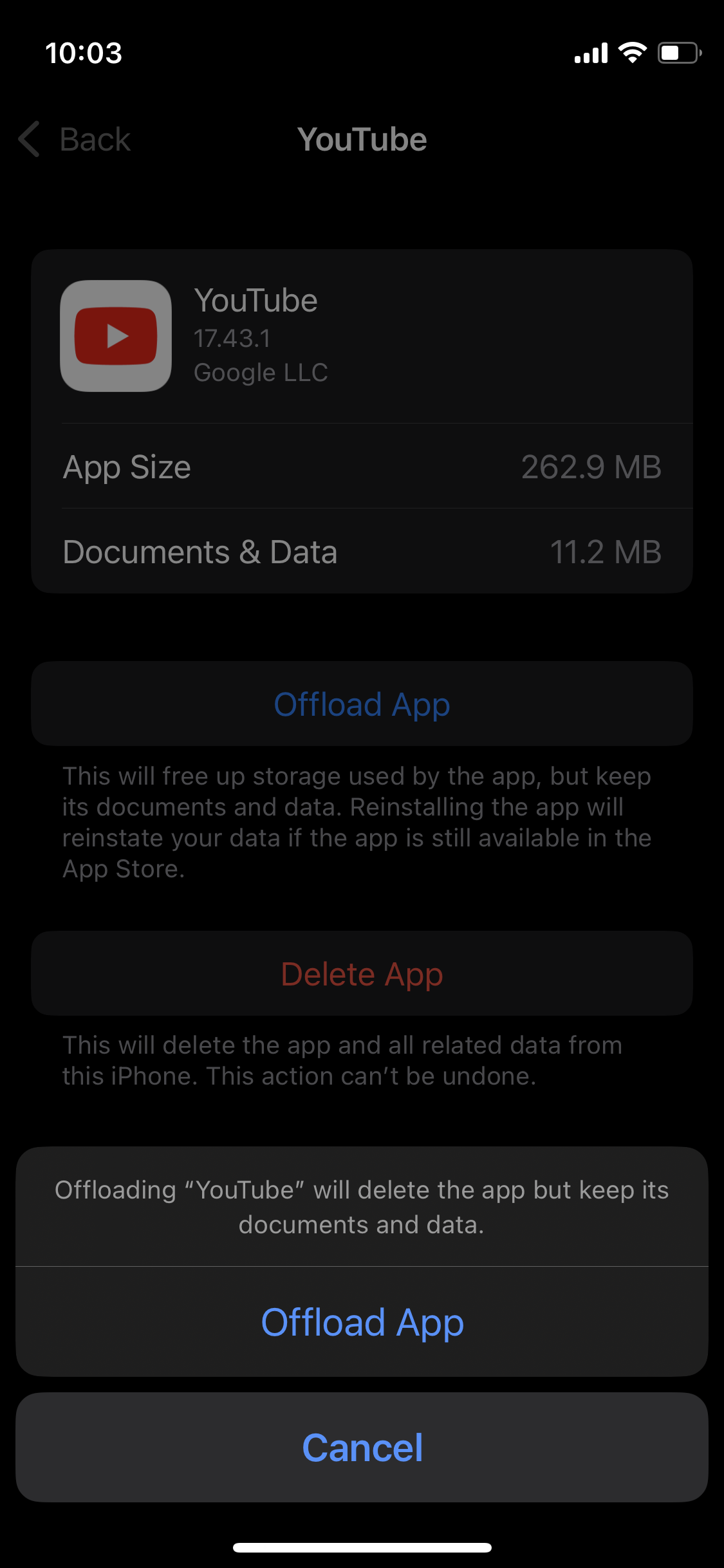724x1568 pixels.
Task: Tap the back chevron arrow
Action: tap(28, 139)
